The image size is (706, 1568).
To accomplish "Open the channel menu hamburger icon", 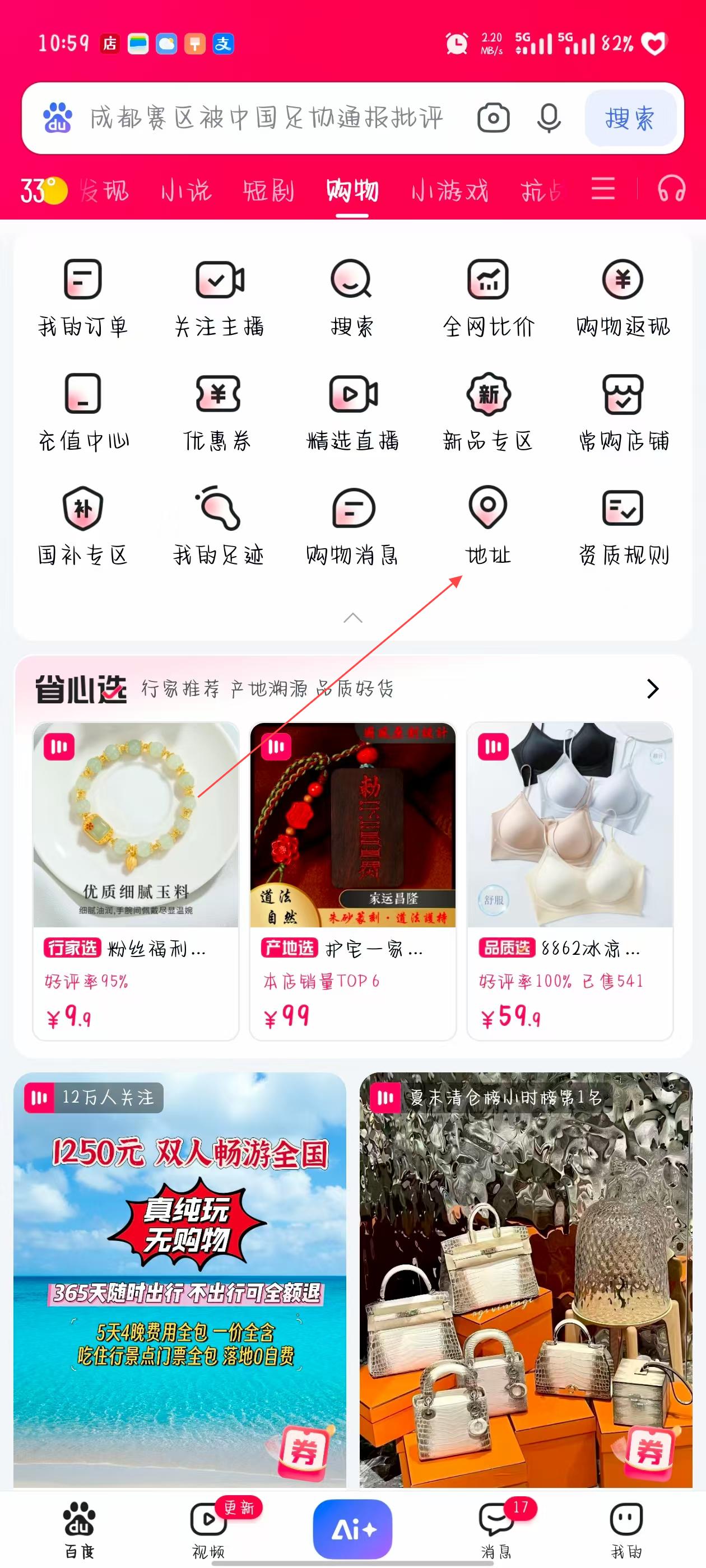I will coord(602,189).
